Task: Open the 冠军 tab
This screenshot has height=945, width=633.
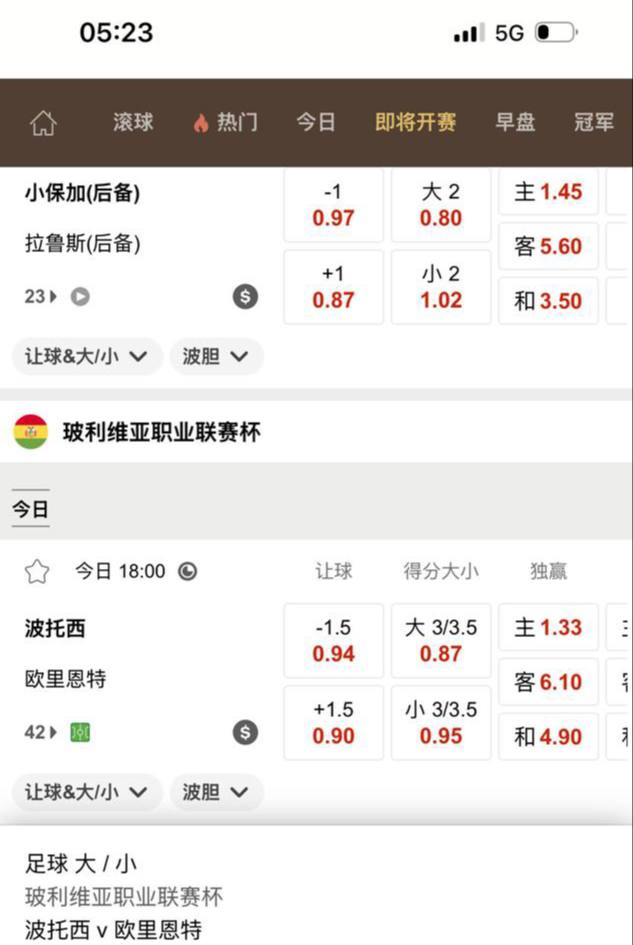Action: 594,123
